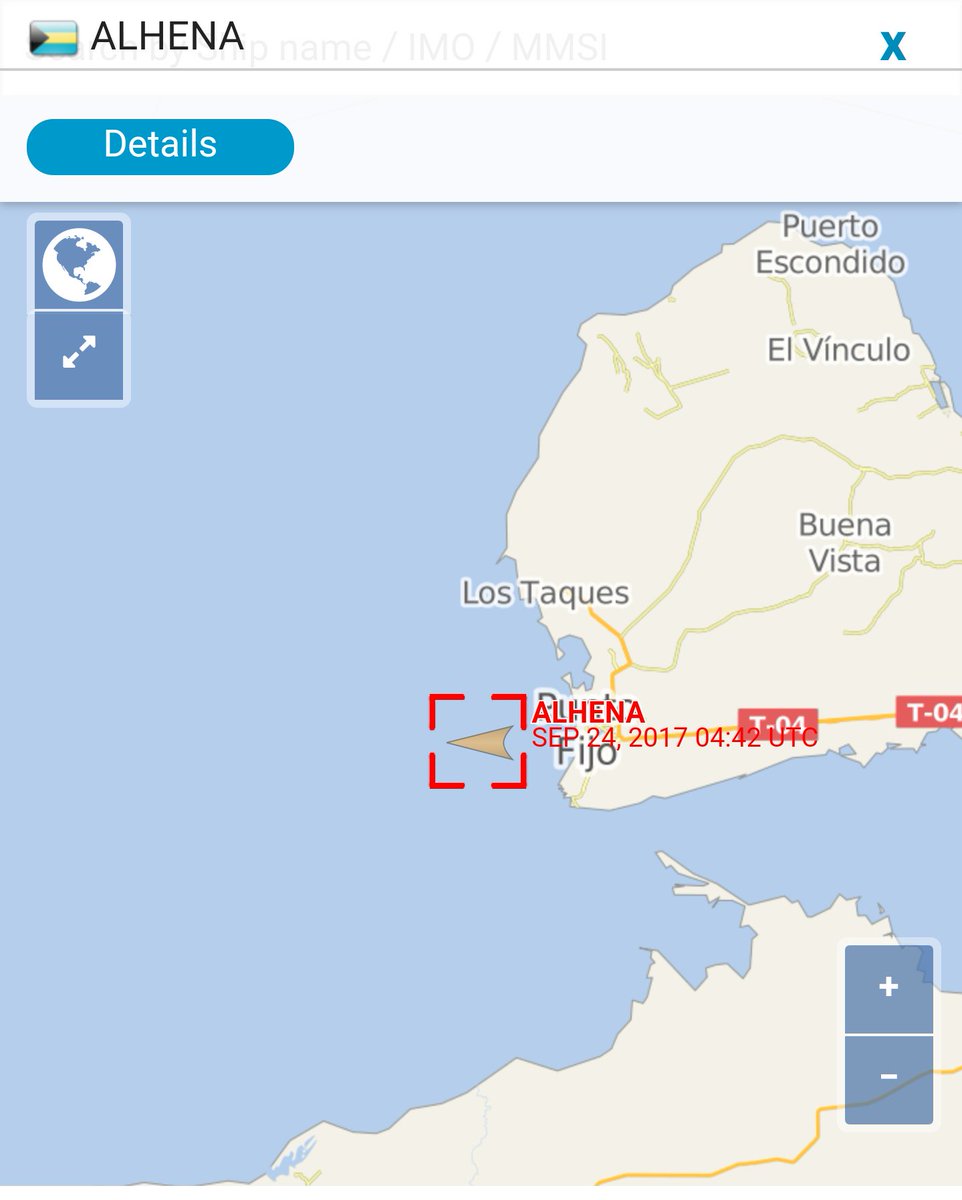The height and width of the screenshot is (1200, 962).
Task: Expand the map to fullscreen
Action: point(79,354)
